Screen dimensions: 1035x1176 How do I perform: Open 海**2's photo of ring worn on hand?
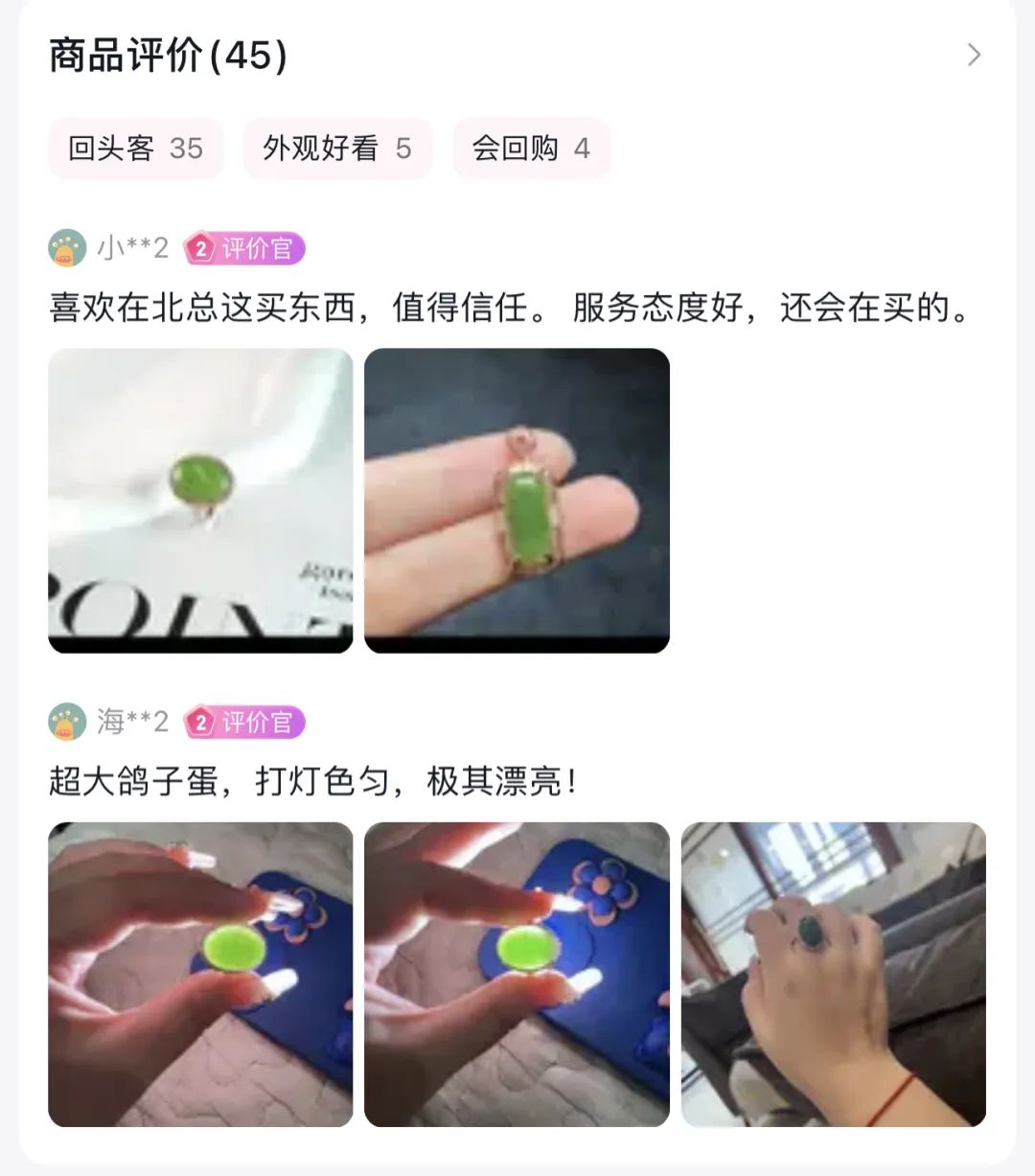click(x=833, y=974)
